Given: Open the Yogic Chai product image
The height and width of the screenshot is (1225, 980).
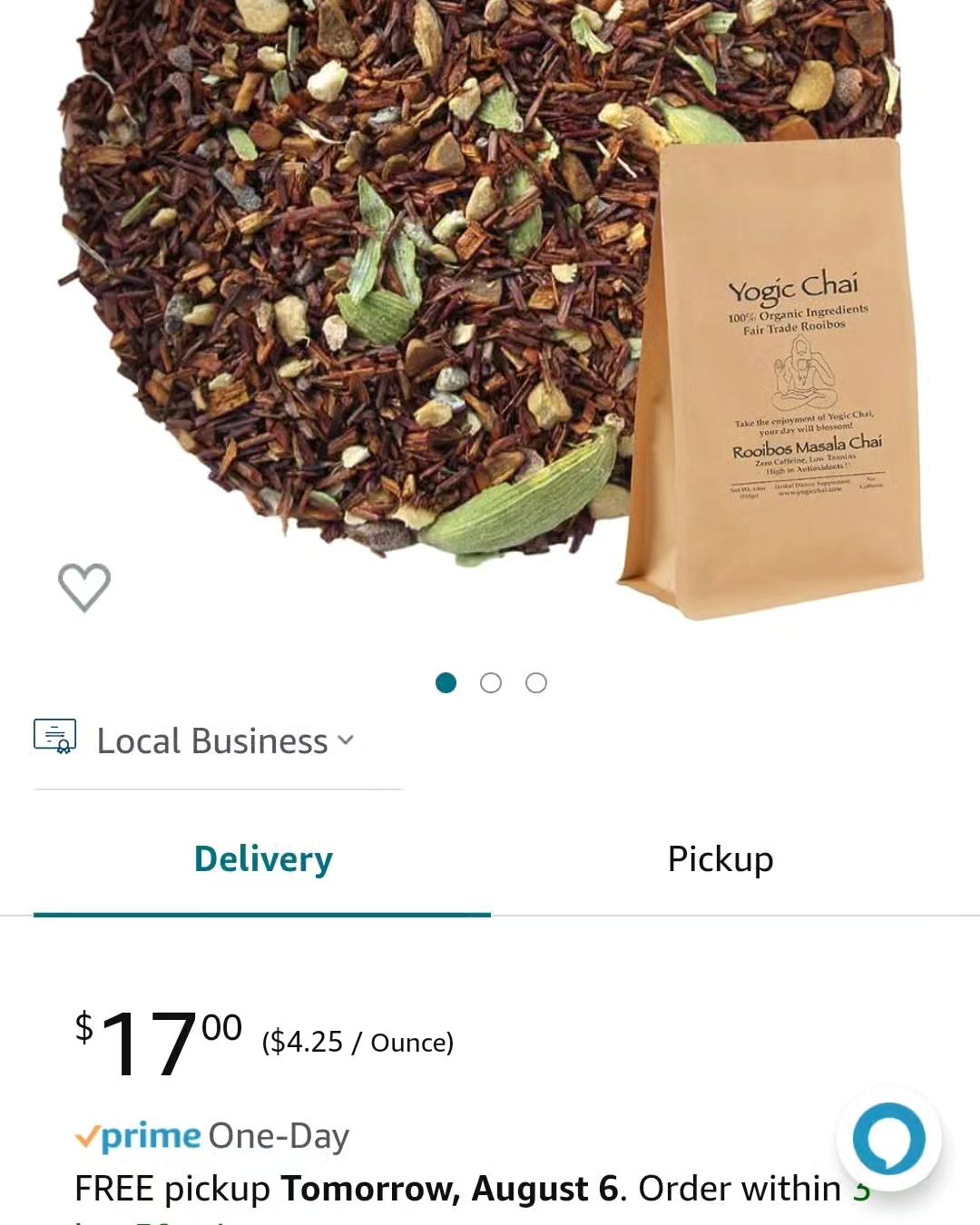Looking at the screenshot, I should click(x=490, y=299).
